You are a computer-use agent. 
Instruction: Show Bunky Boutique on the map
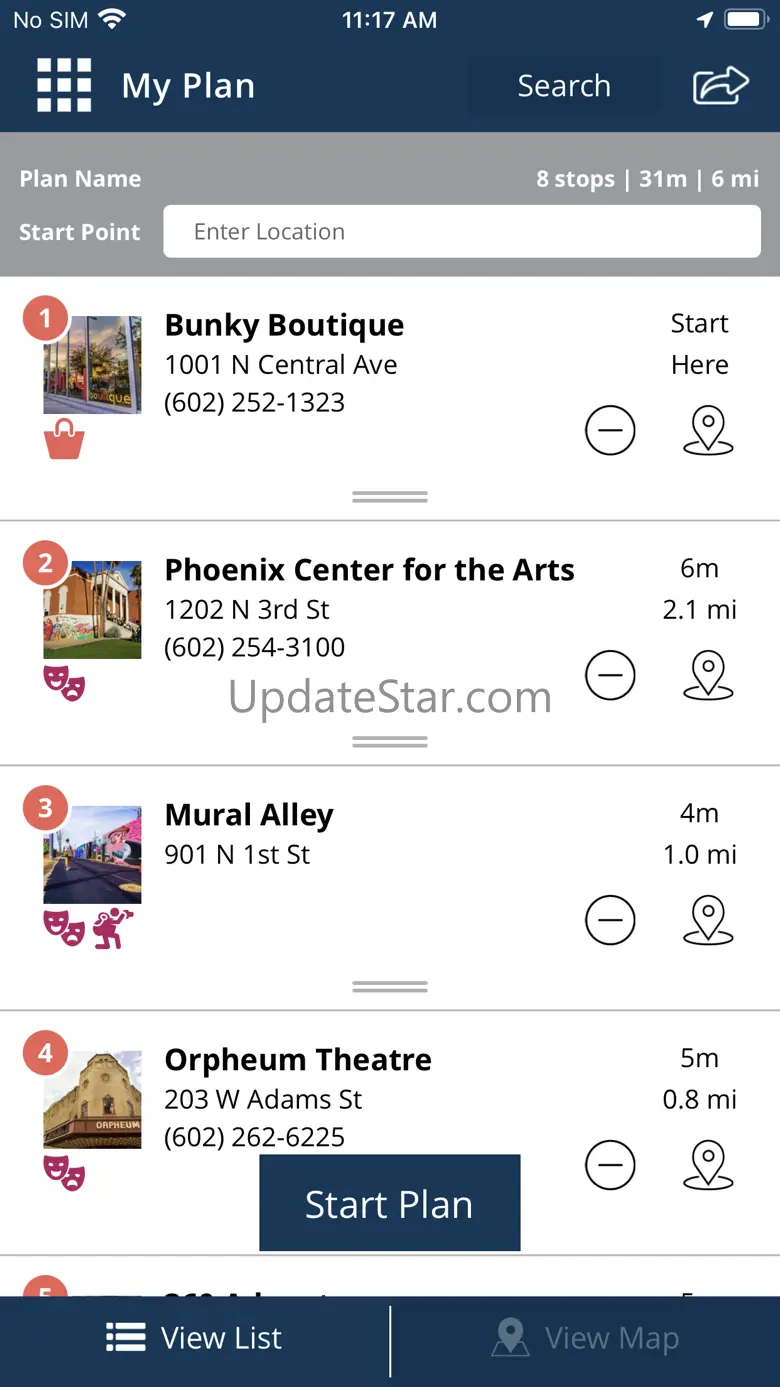coord(708,432)
